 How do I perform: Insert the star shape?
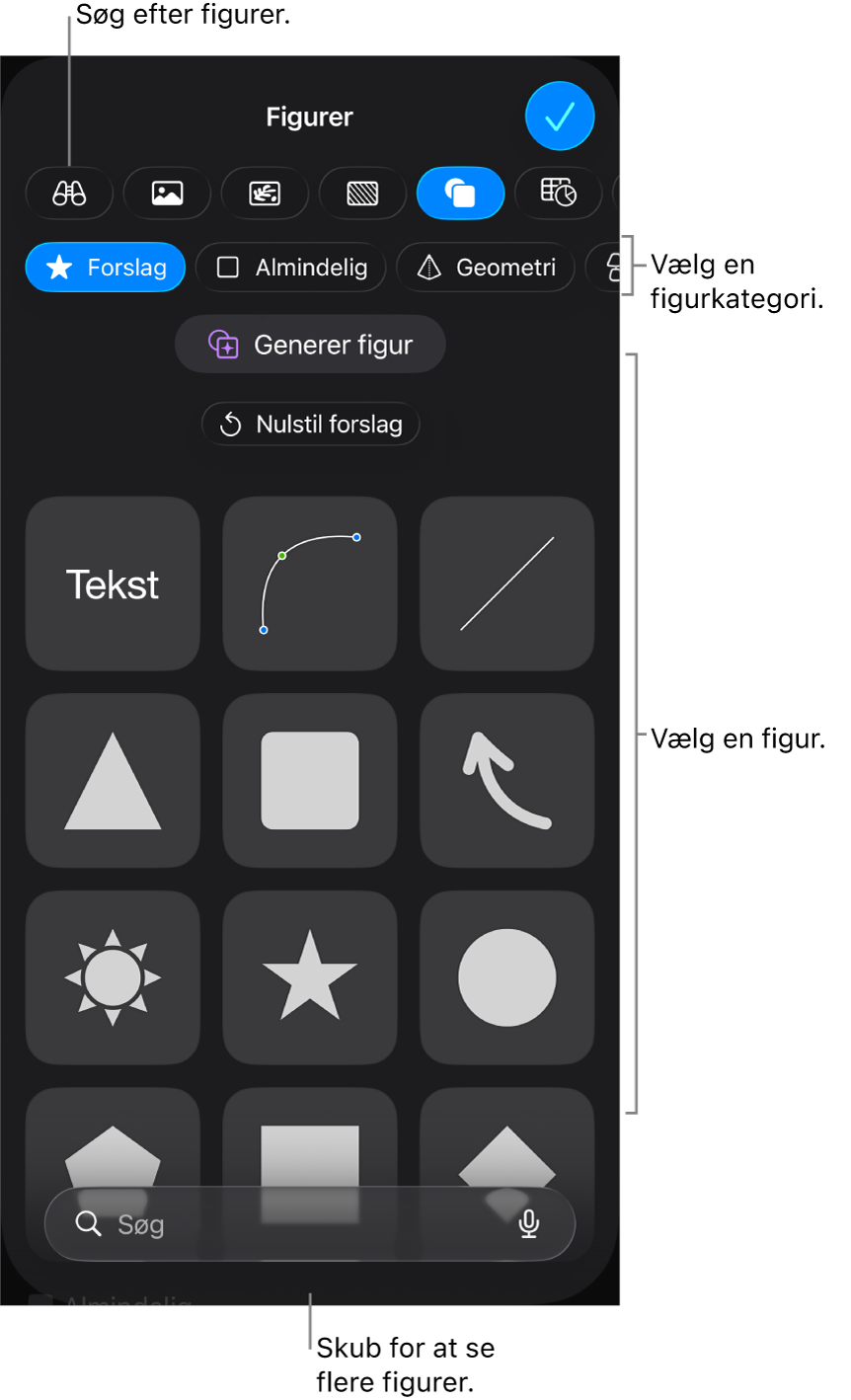point(310,977)
